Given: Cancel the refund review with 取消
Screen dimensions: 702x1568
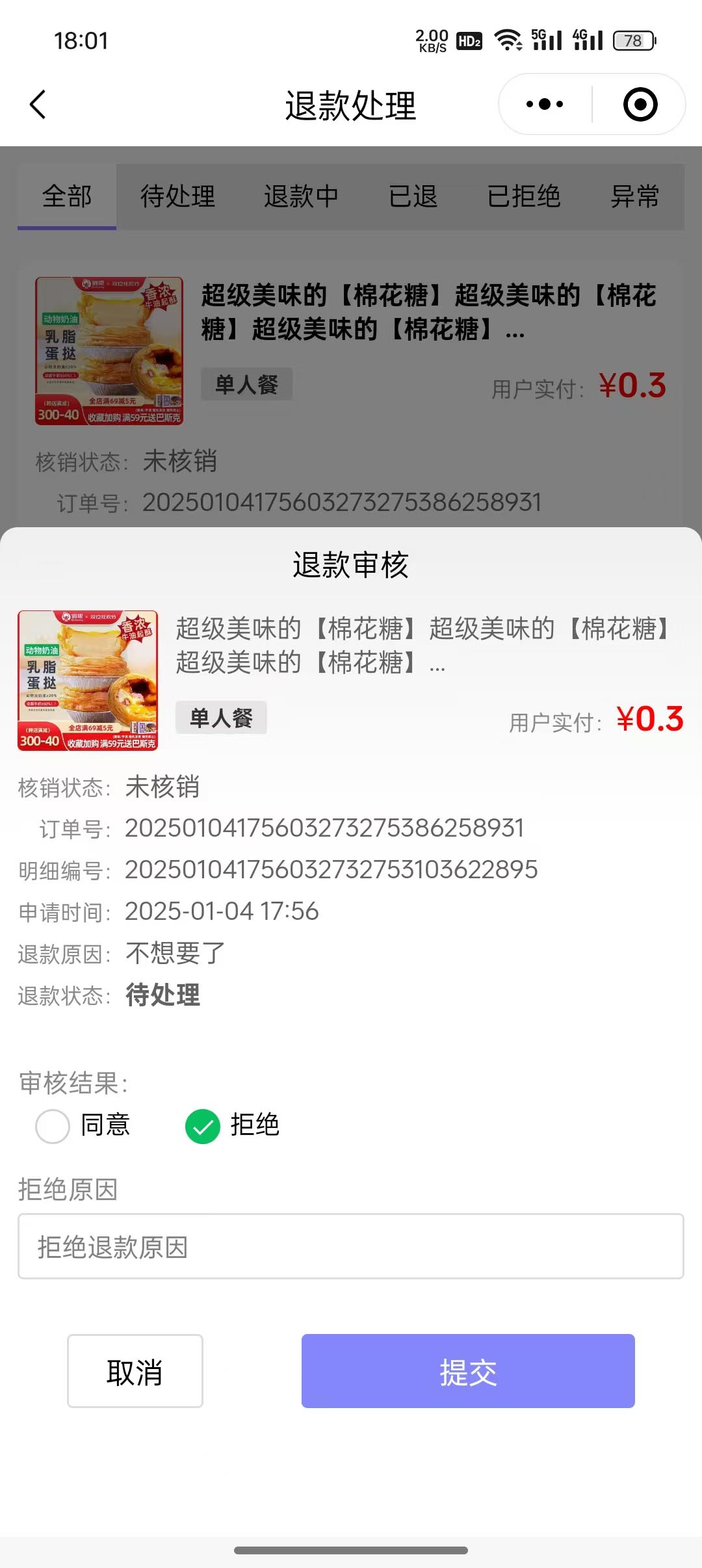Looking at the screenshot, I should 135,1371.
